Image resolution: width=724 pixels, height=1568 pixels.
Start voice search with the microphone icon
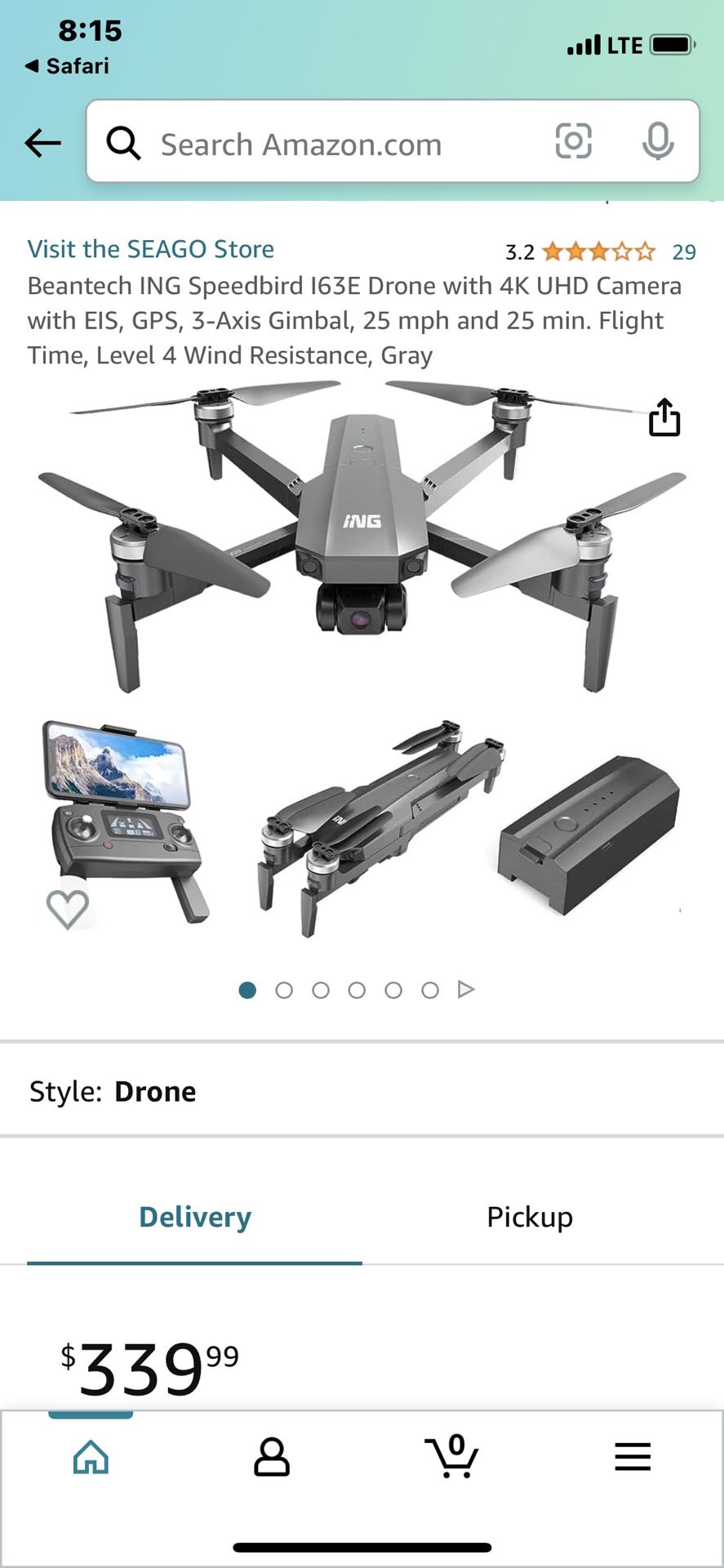coord(658,141)
